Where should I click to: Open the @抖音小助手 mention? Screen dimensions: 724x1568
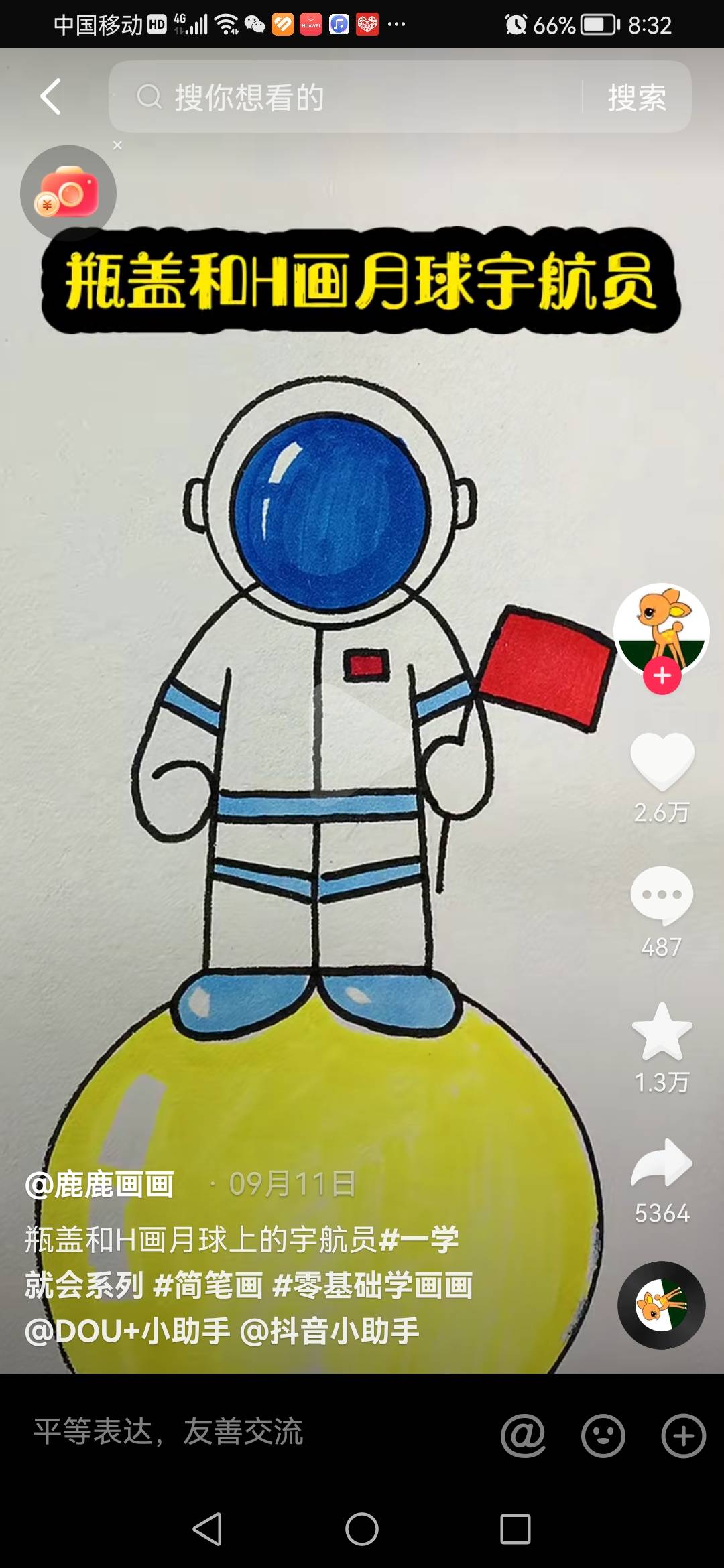(x=328, y=1331)
